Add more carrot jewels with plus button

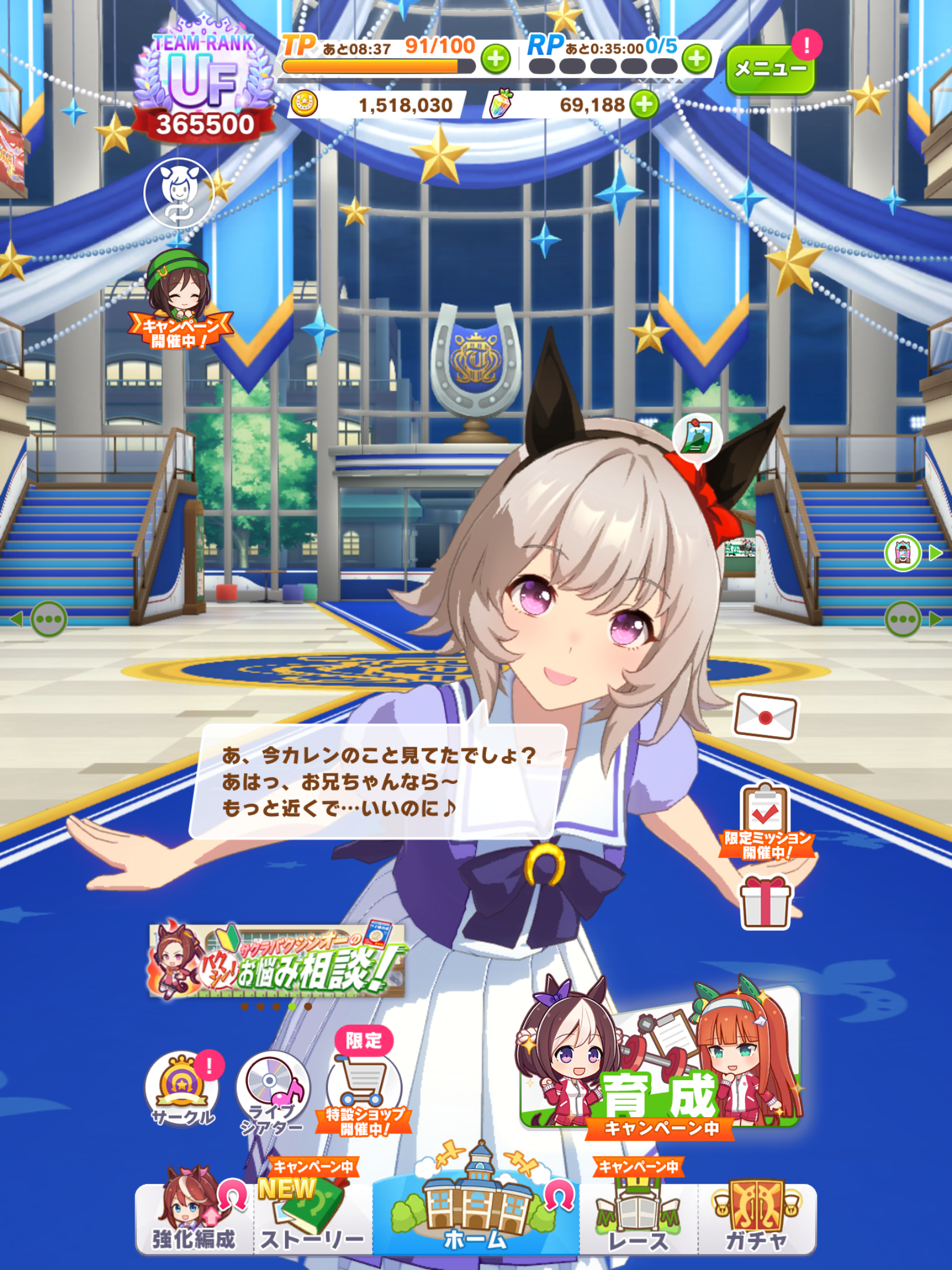[x=645, y=105]
